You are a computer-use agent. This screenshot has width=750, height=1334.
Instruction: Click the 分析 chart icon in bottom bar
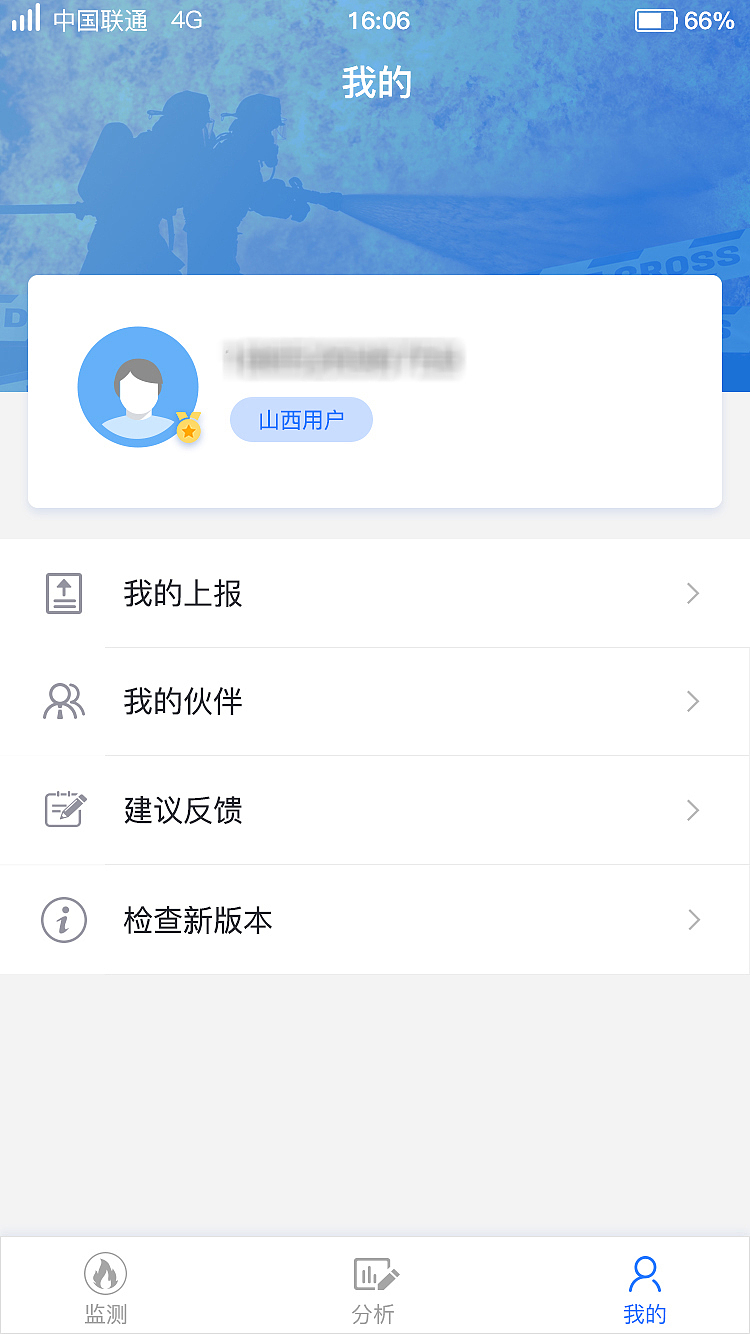(375, 1272)
